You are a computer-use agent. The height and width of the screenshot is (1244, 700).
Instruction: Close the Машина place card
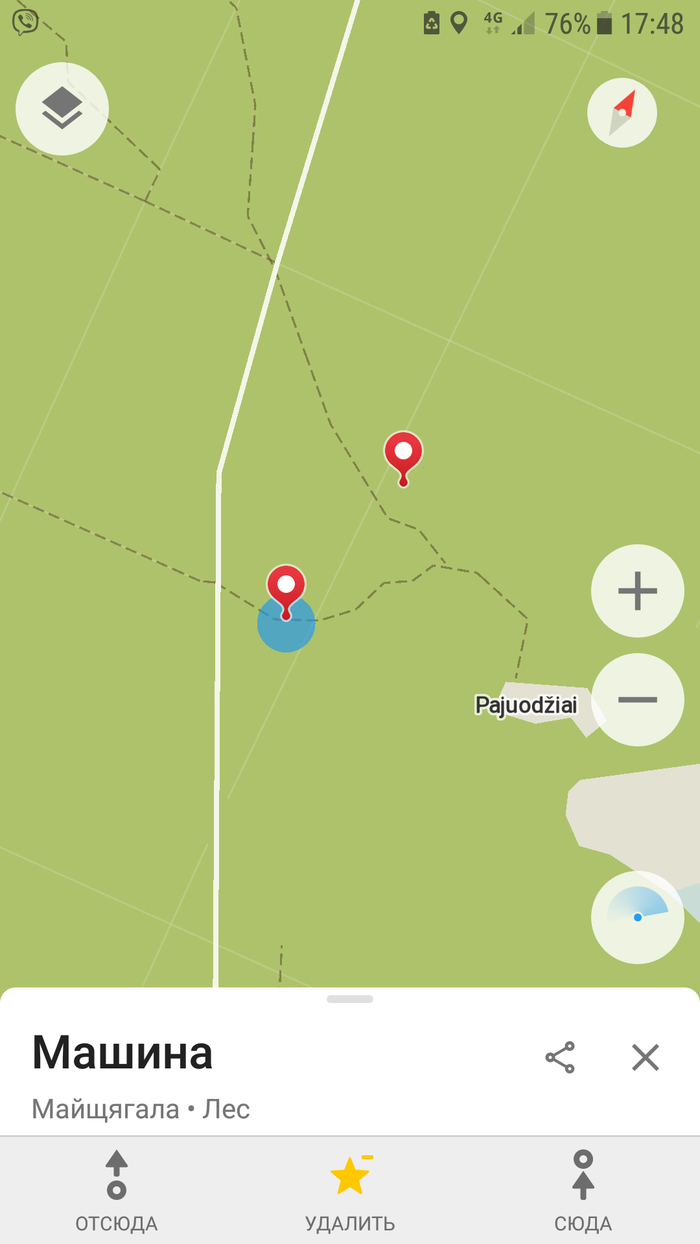645,1057
